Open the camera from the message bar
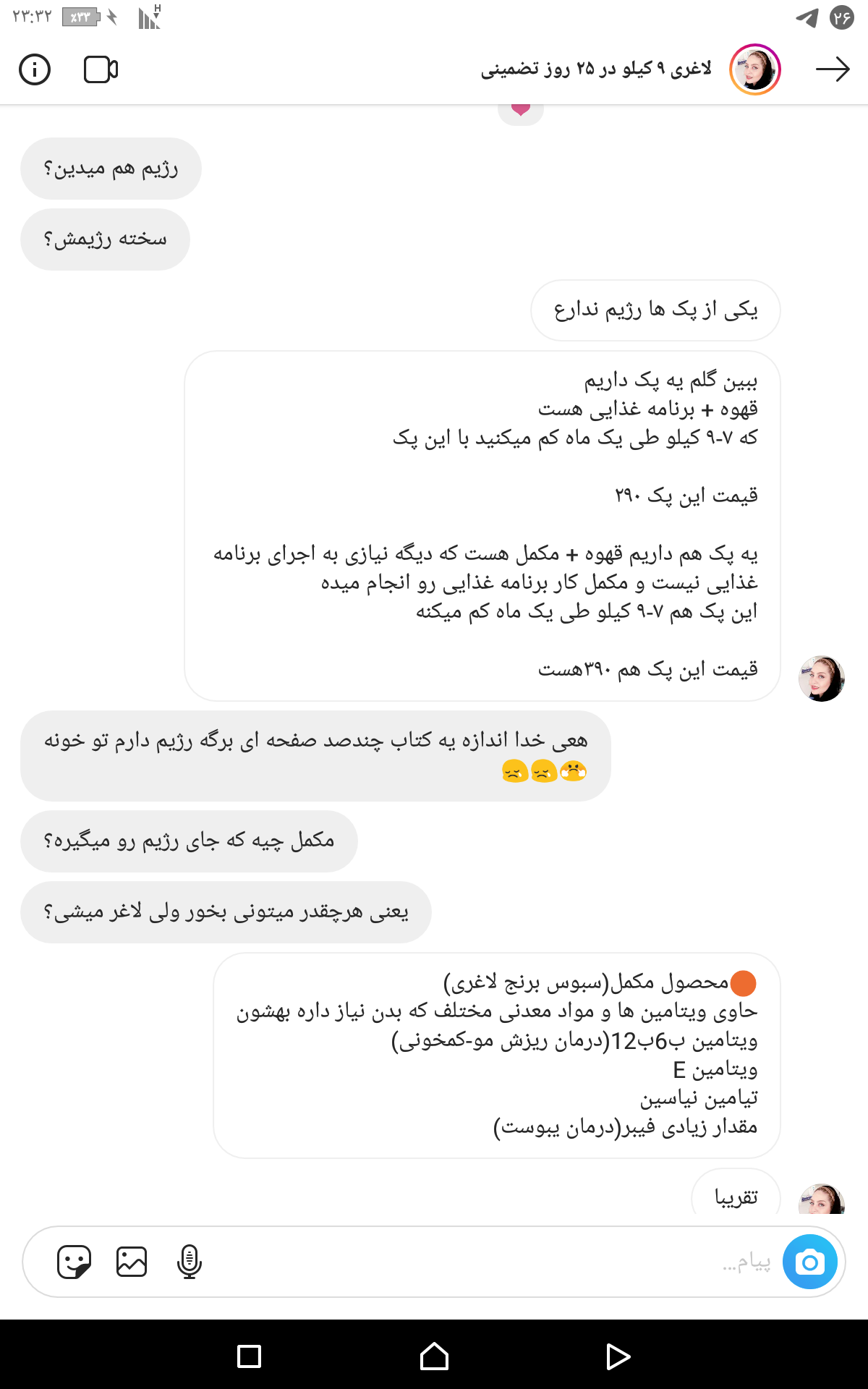 (809, 1262)
